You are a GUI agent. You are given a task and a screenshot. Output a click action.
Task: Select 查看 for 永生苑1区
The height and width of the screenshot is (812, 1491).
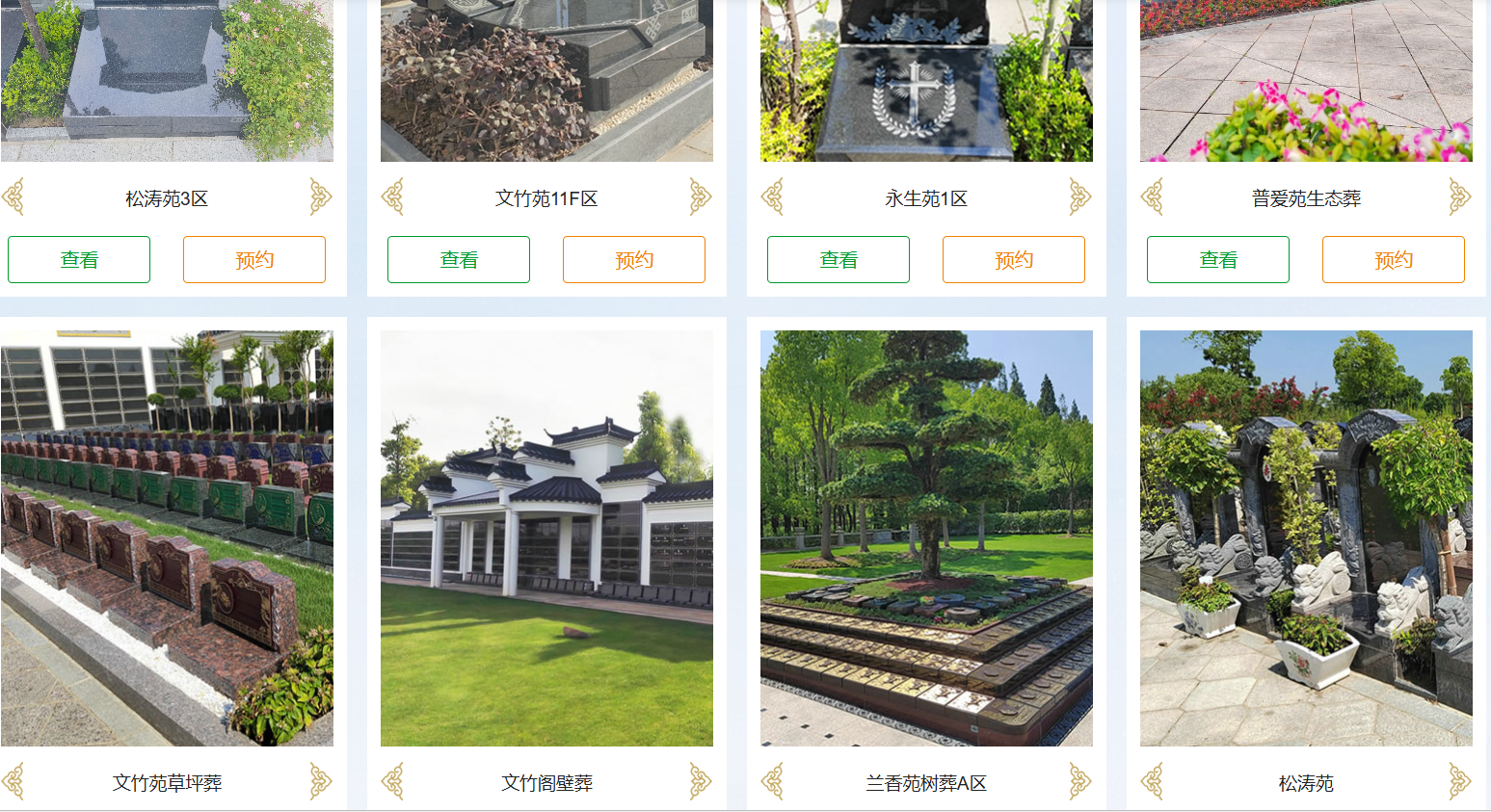[x=839, y=260]
